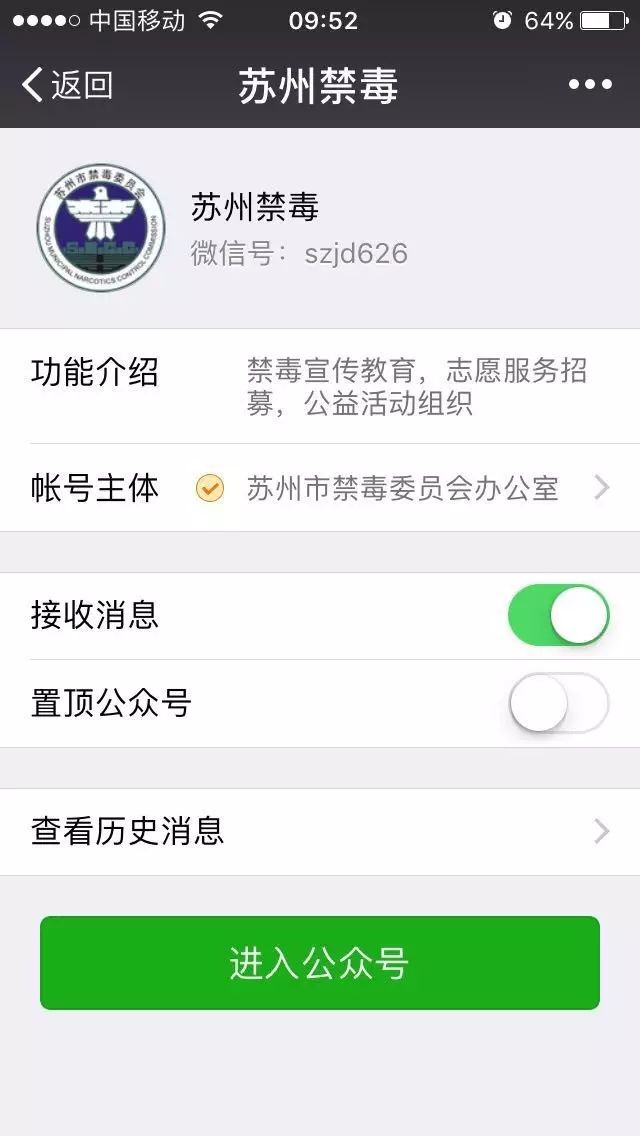
Task: Tap the green 进入公众号 button
Action: (320, 963)
